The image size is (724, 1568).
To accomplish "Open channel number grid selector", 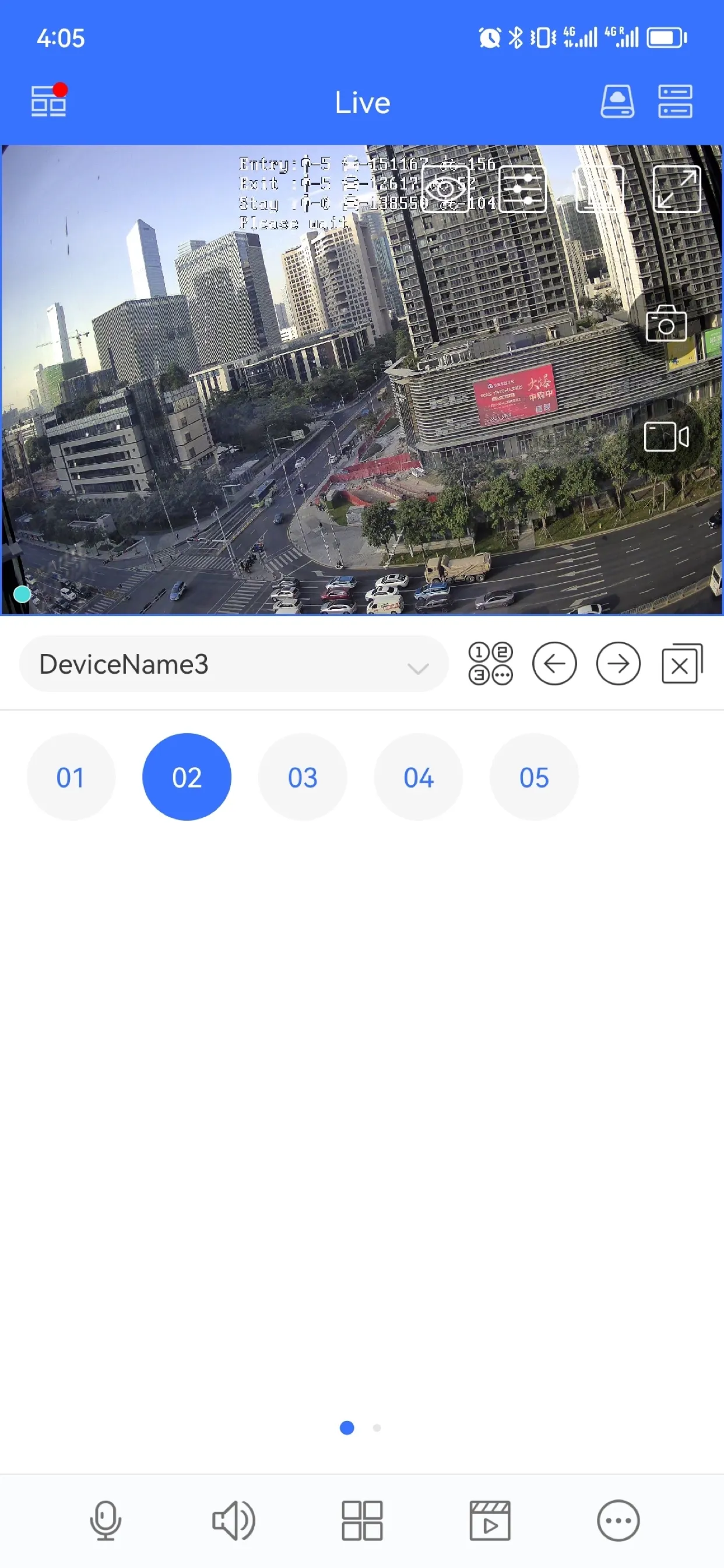I will [490, 663].
